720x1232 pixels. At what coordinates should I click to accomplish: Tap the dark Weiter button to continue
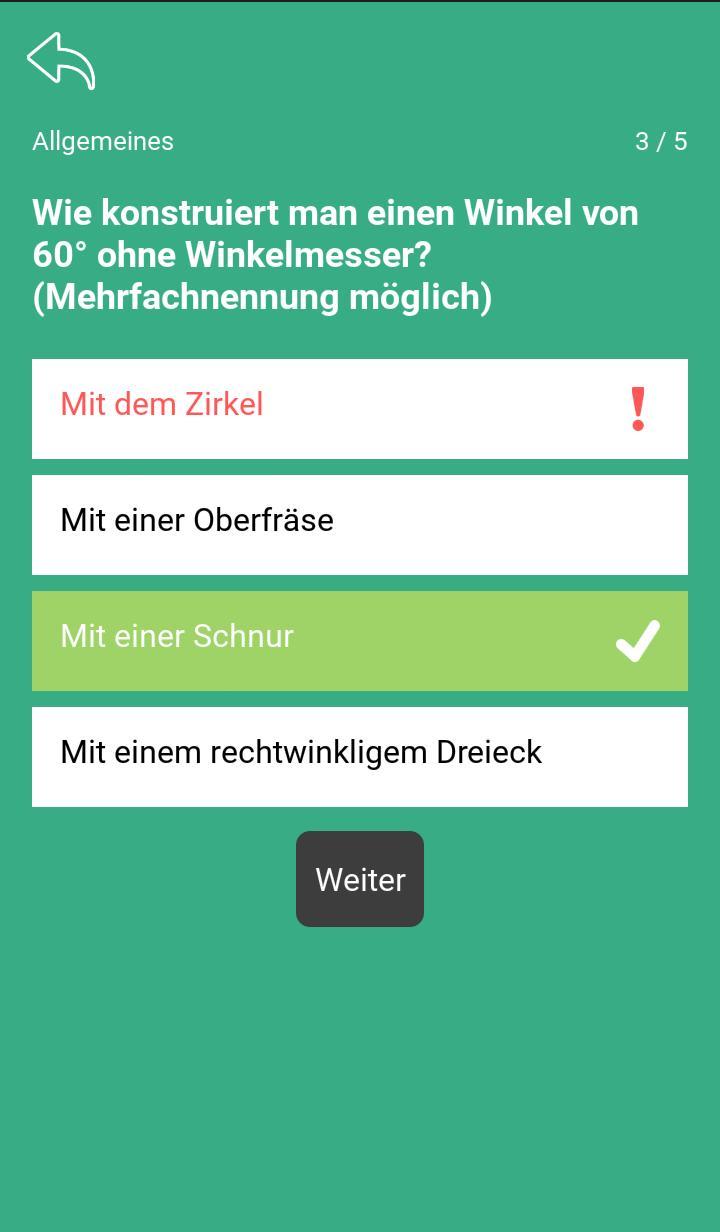pyautogui.click(x=360, y=879)
